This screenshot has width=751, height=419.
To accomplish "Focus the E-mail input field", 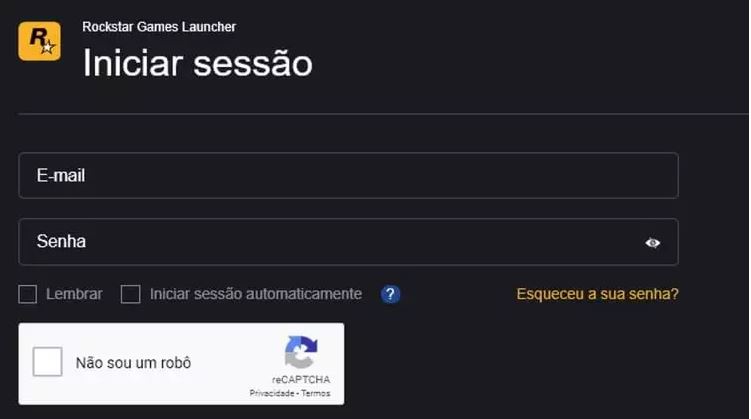I will (348, 176).
